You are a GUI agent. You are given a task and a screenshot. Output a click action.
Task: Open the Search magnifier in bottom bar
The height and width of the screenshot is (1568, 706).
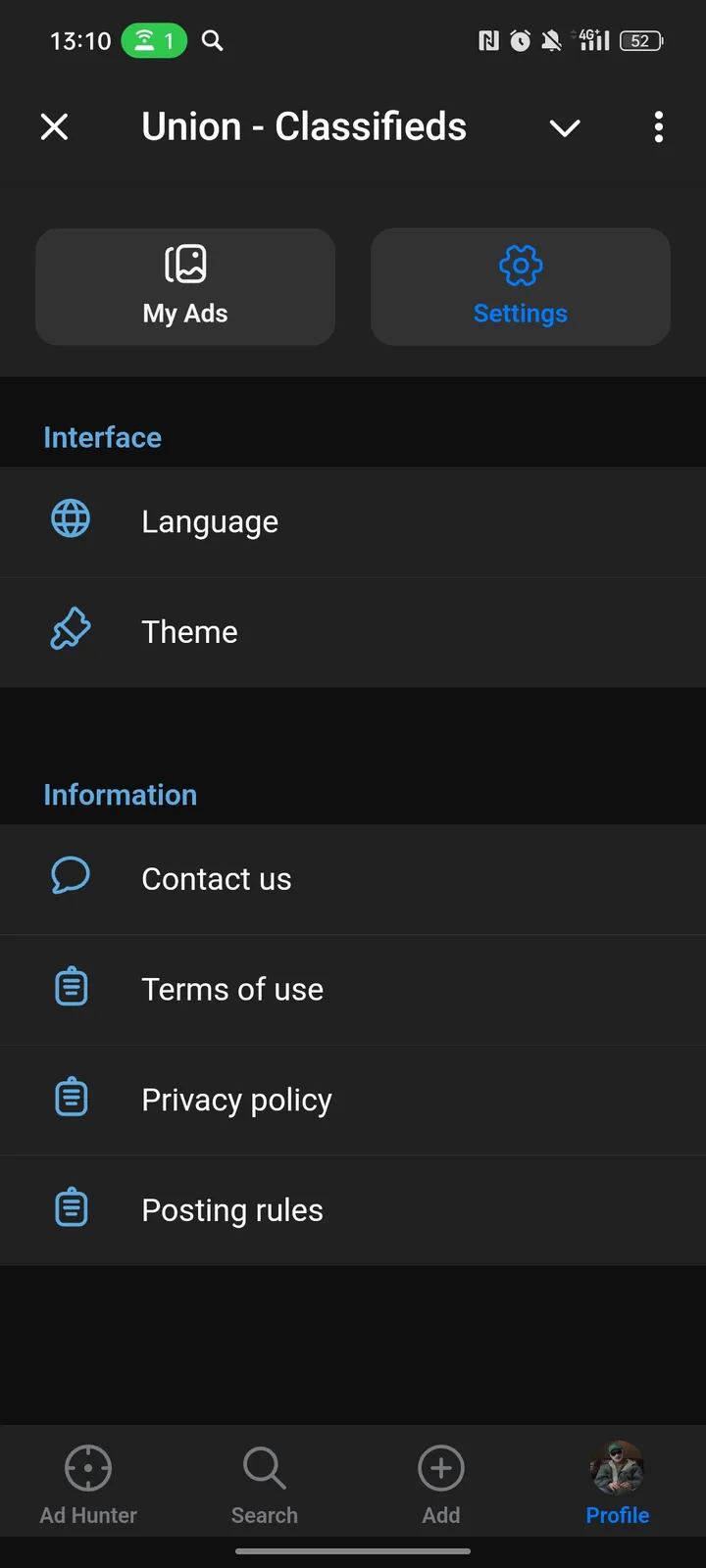[264, 1467]
